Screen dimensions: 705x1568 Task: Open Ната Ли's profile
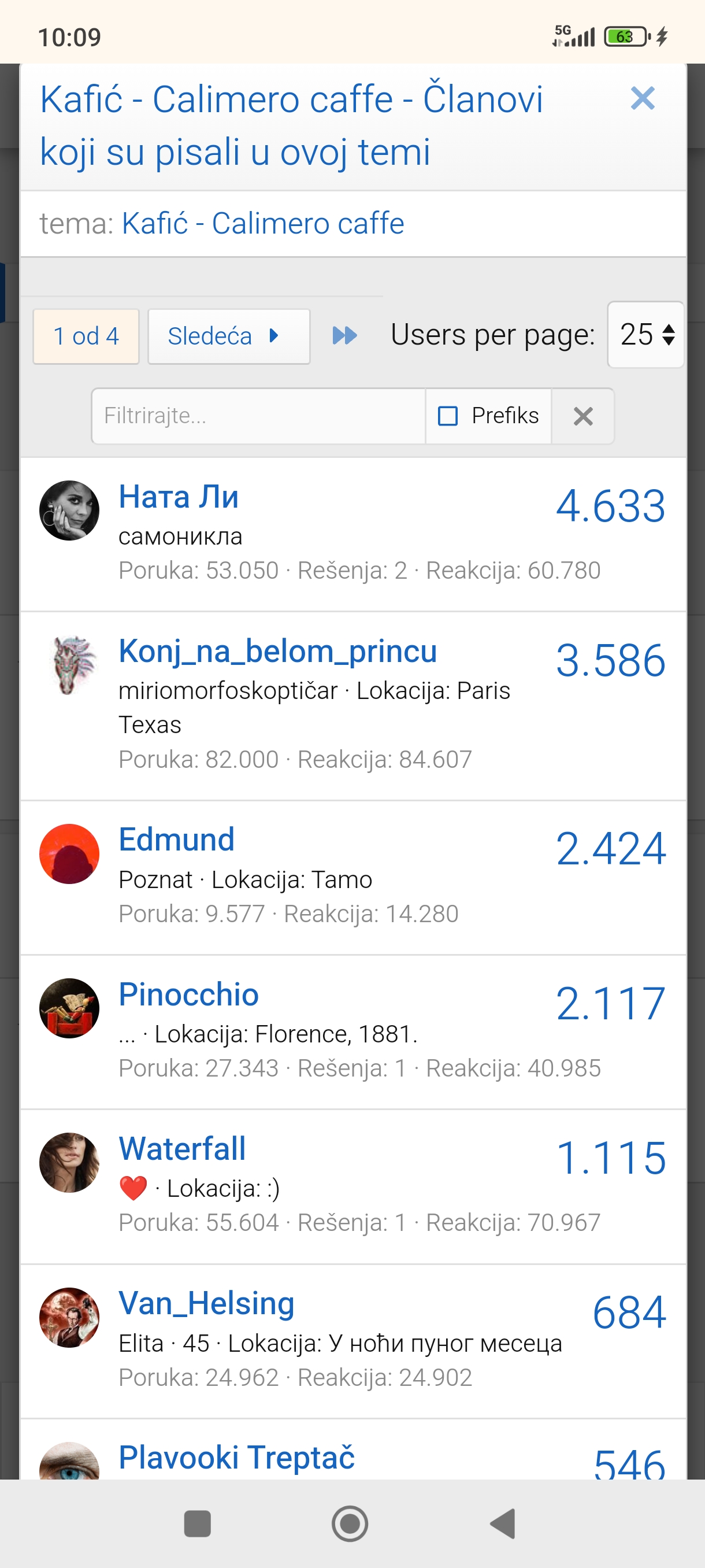178,497
